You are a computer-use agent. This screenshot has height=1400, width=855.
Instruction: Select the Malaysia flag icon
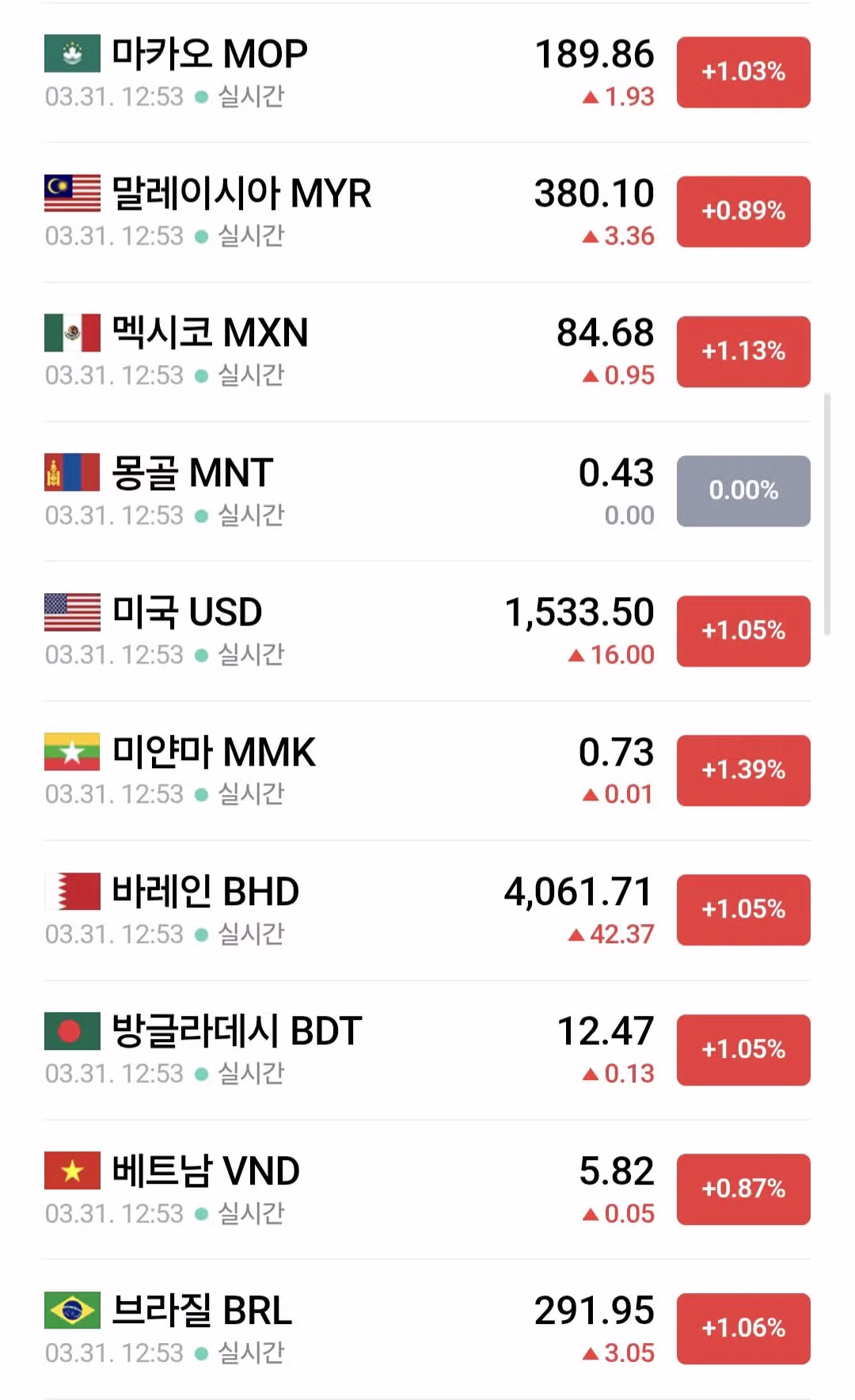72,192
